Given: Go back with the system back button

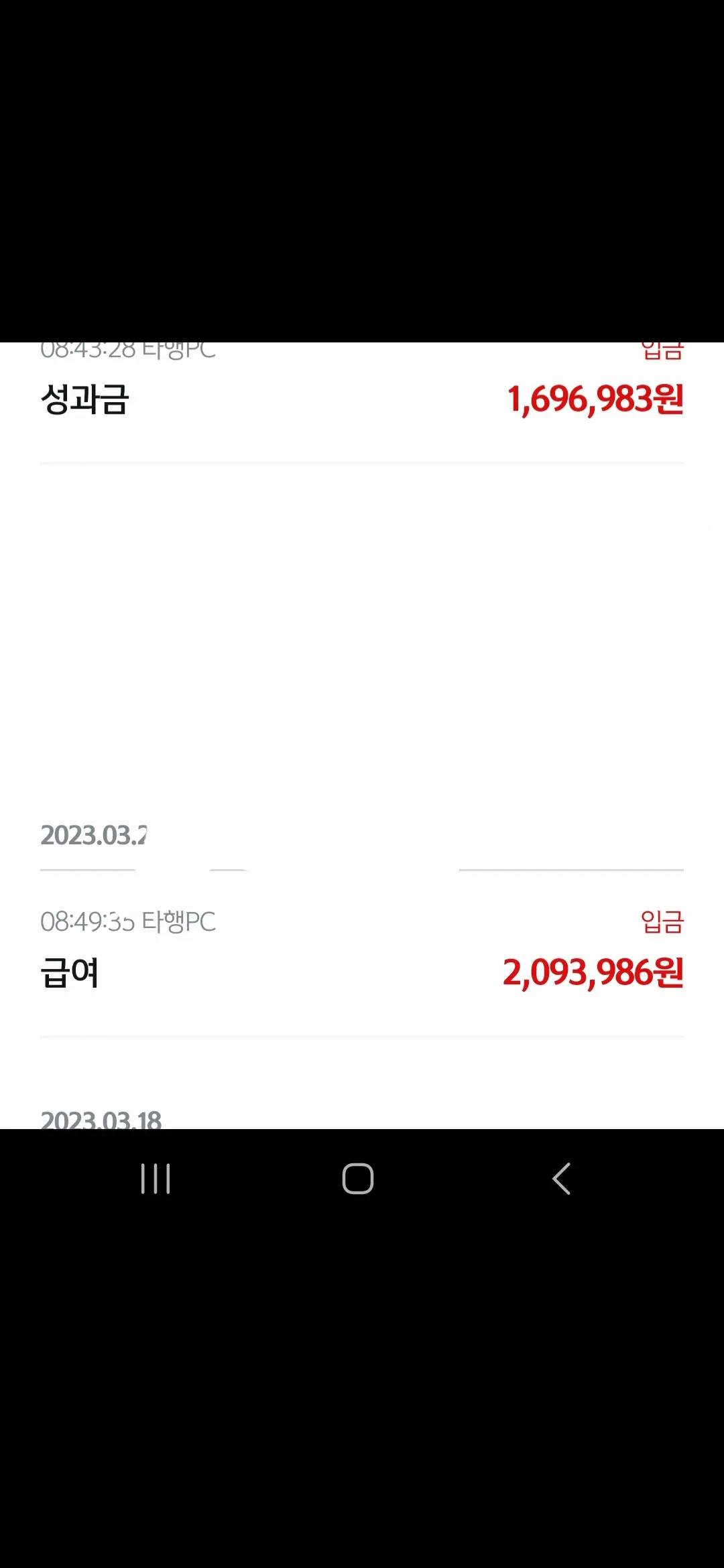Looking at the screenshot, I should (561, 1179).
